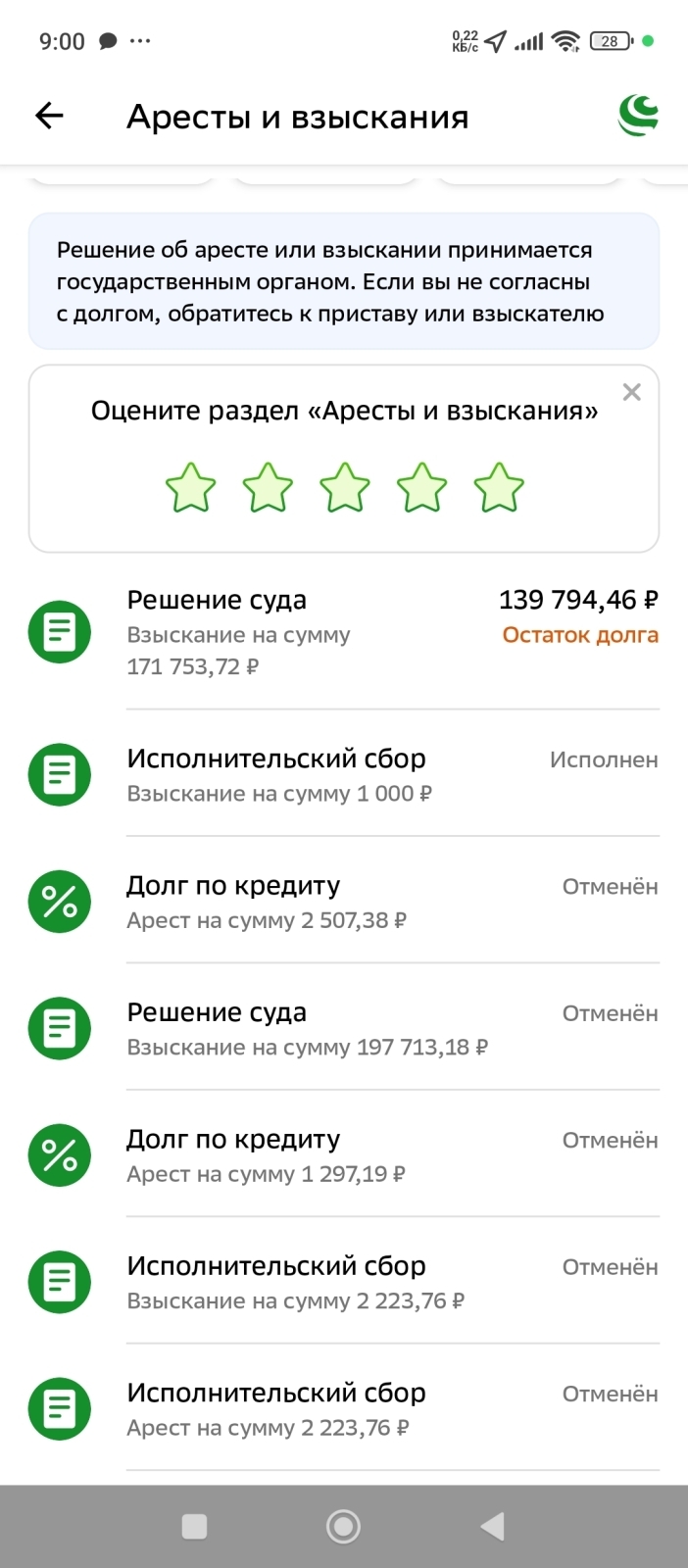Open the enforcement fee marked Исполнен for 1 000 ₽
The image size is (688, 1568).
pyautogui.click(x=344, y=774)
